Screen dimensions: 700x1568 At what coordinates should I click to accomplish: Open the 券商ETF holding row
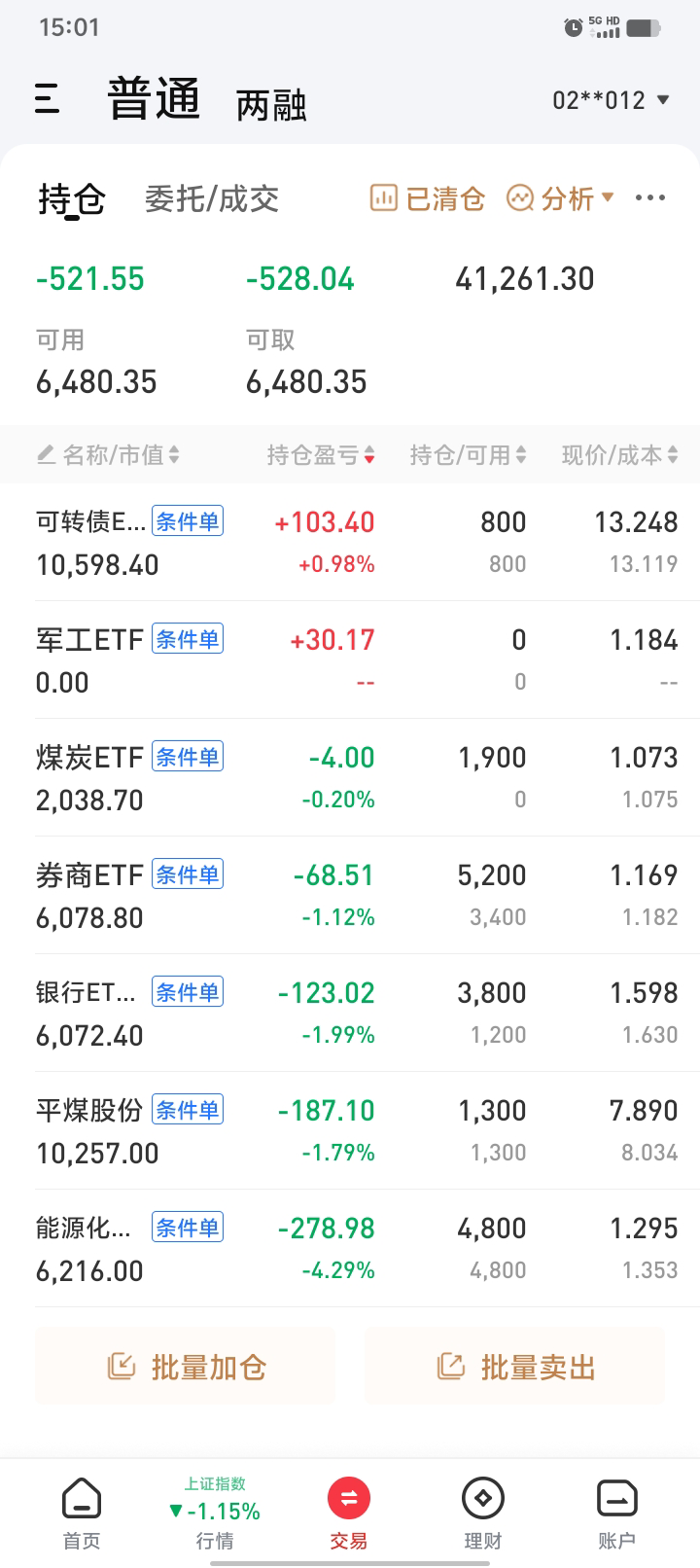tap(350, 896)
